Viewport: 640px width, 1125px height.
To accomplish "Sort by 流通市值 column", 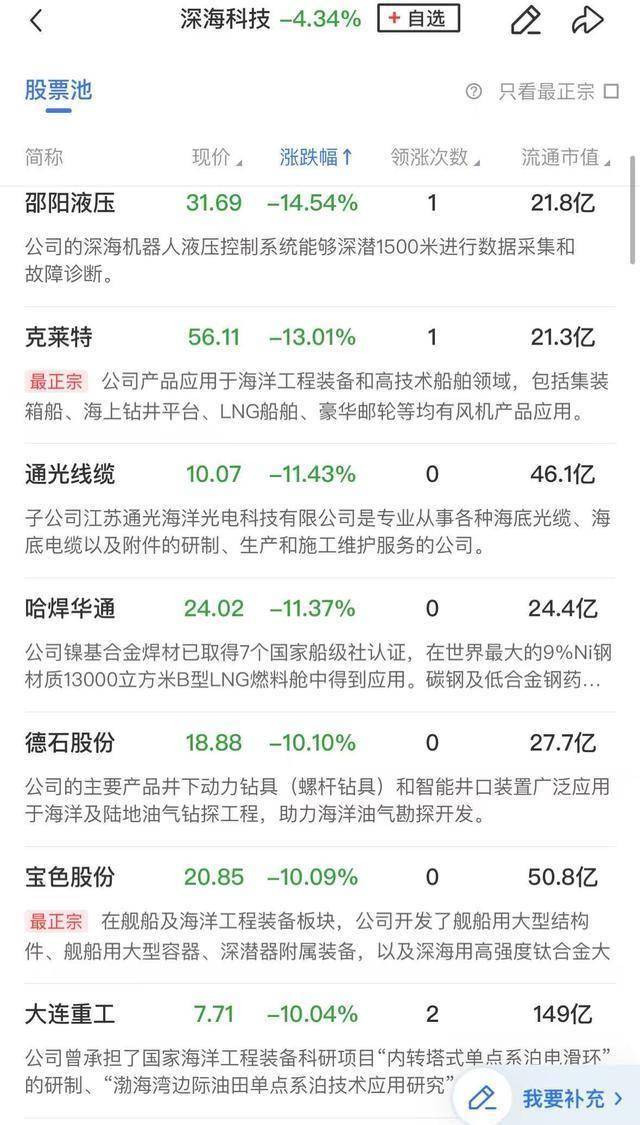I will pyautogui.click(x=565, y=157).
